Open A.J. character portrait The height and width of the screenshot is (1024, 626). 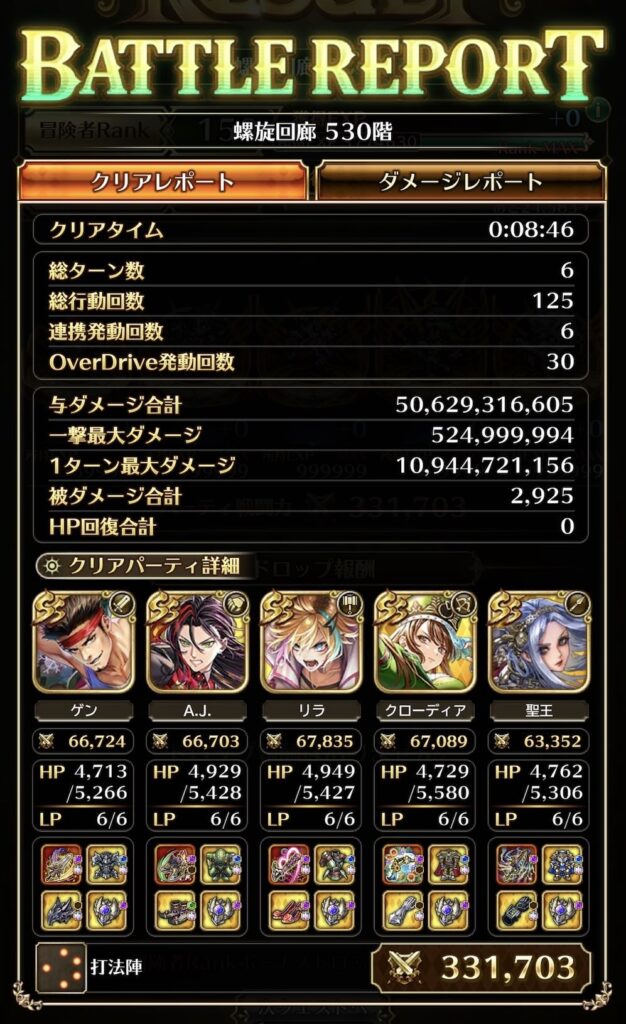point(197,641)
